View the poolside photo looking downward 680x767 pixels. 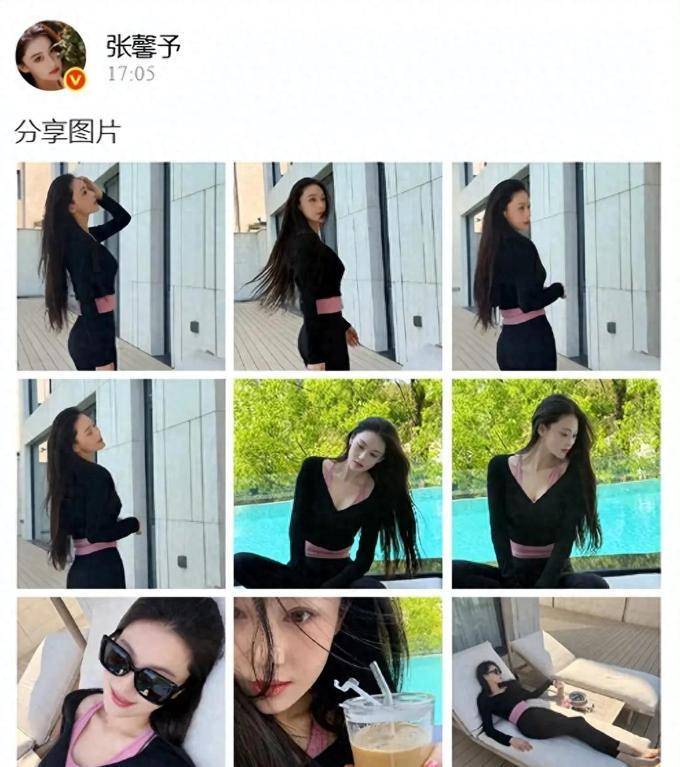point(555,483)
